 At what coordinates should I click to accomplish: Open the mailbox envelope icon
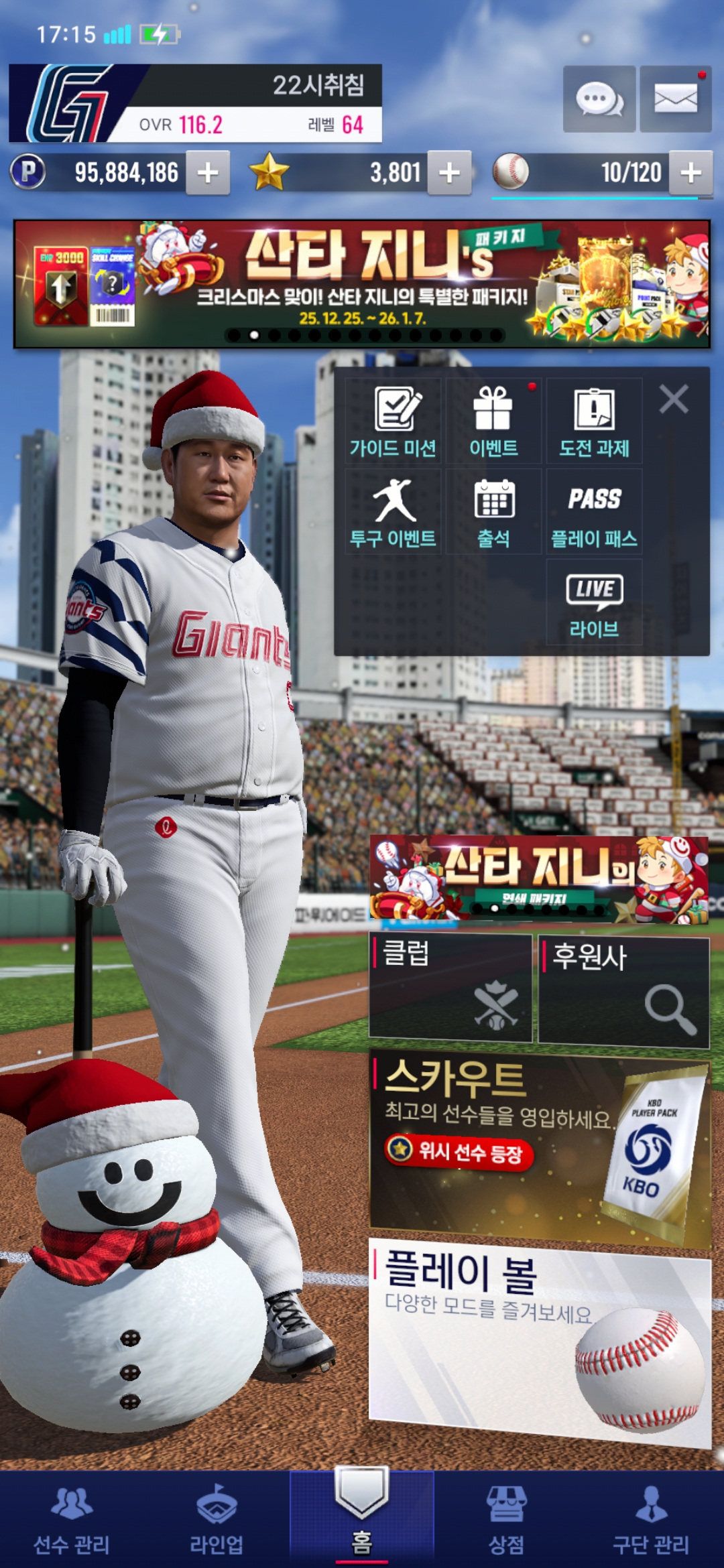click(x=675, y=99)
